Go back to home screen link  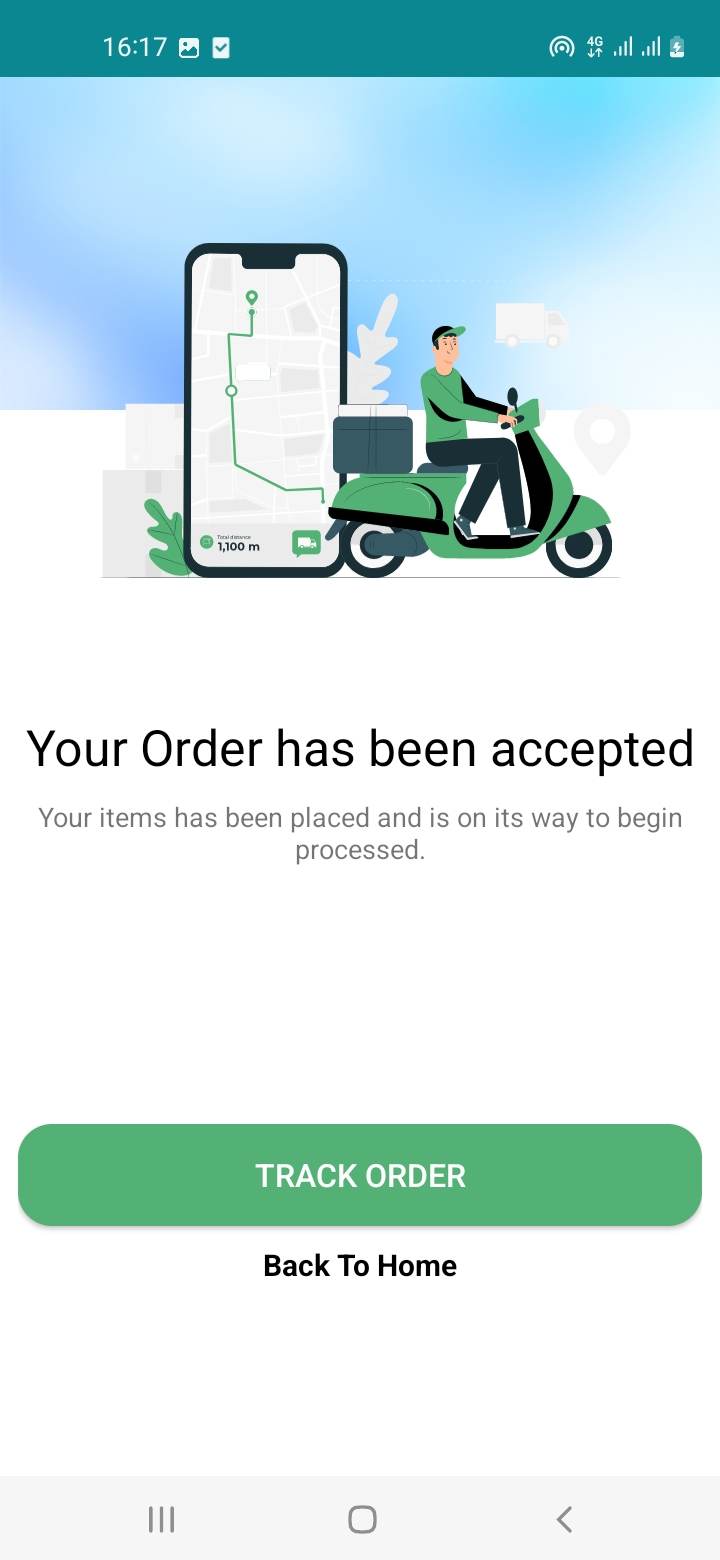[x=360, y=1266]
